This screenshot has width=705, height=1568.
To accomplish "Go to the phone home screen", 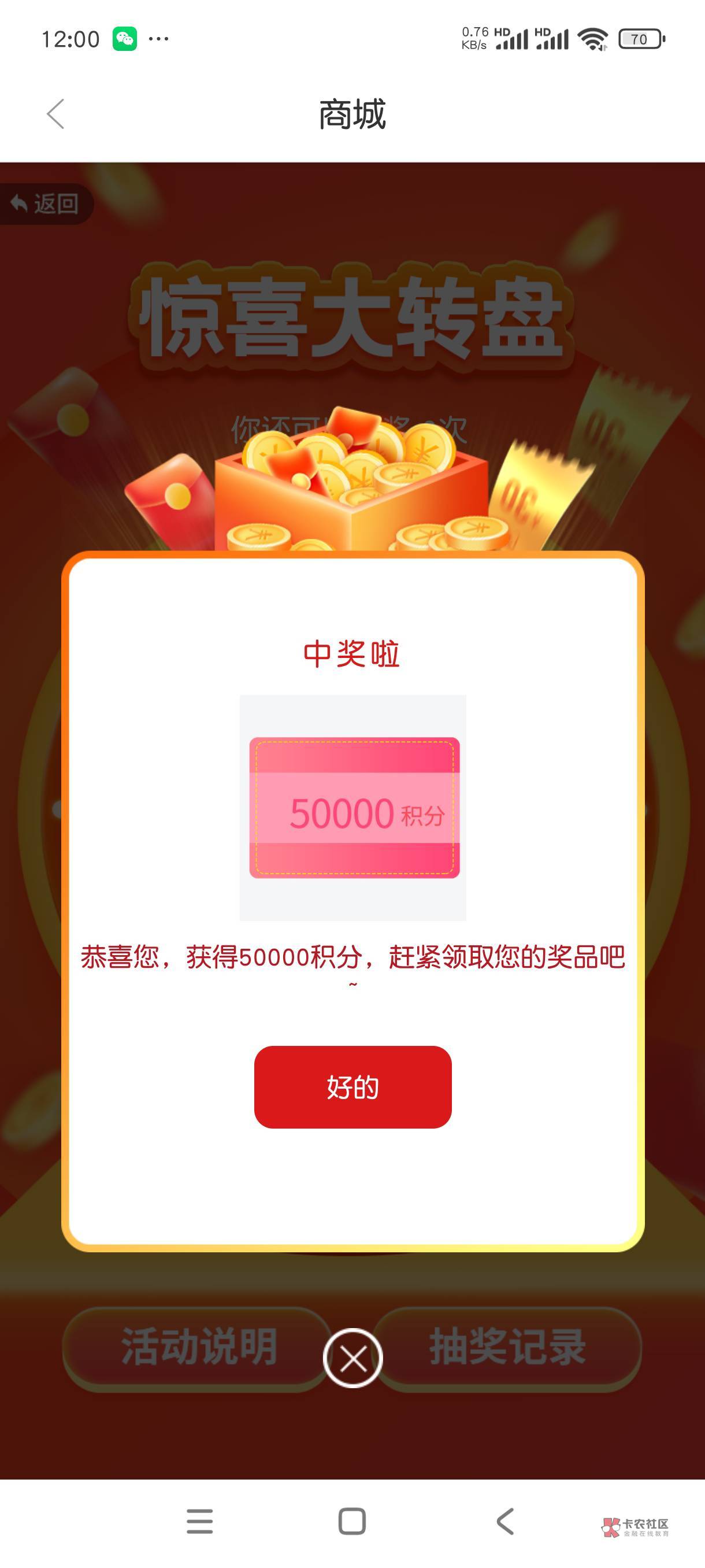I will [352, 1521].
